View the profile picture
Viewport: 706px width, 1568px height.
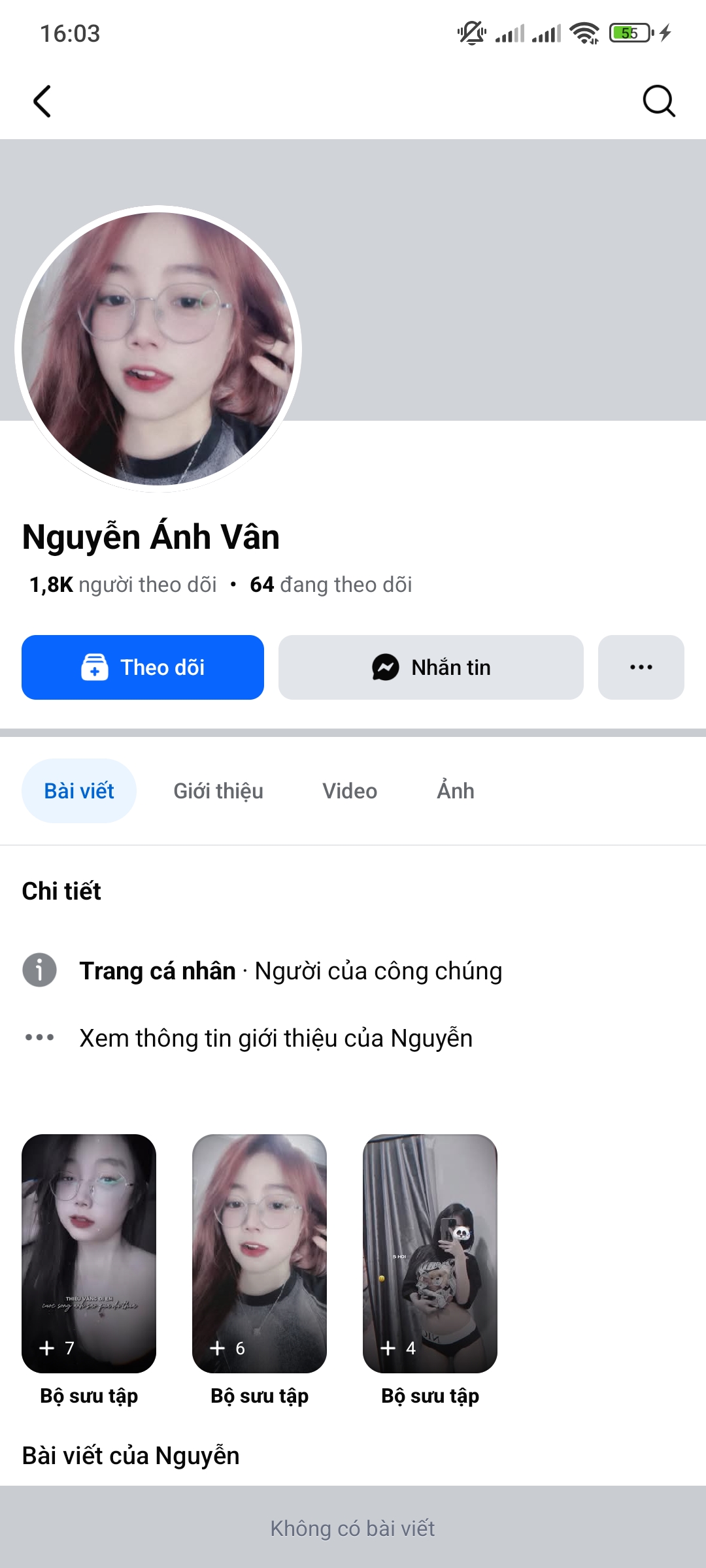[x=158, y=349]
